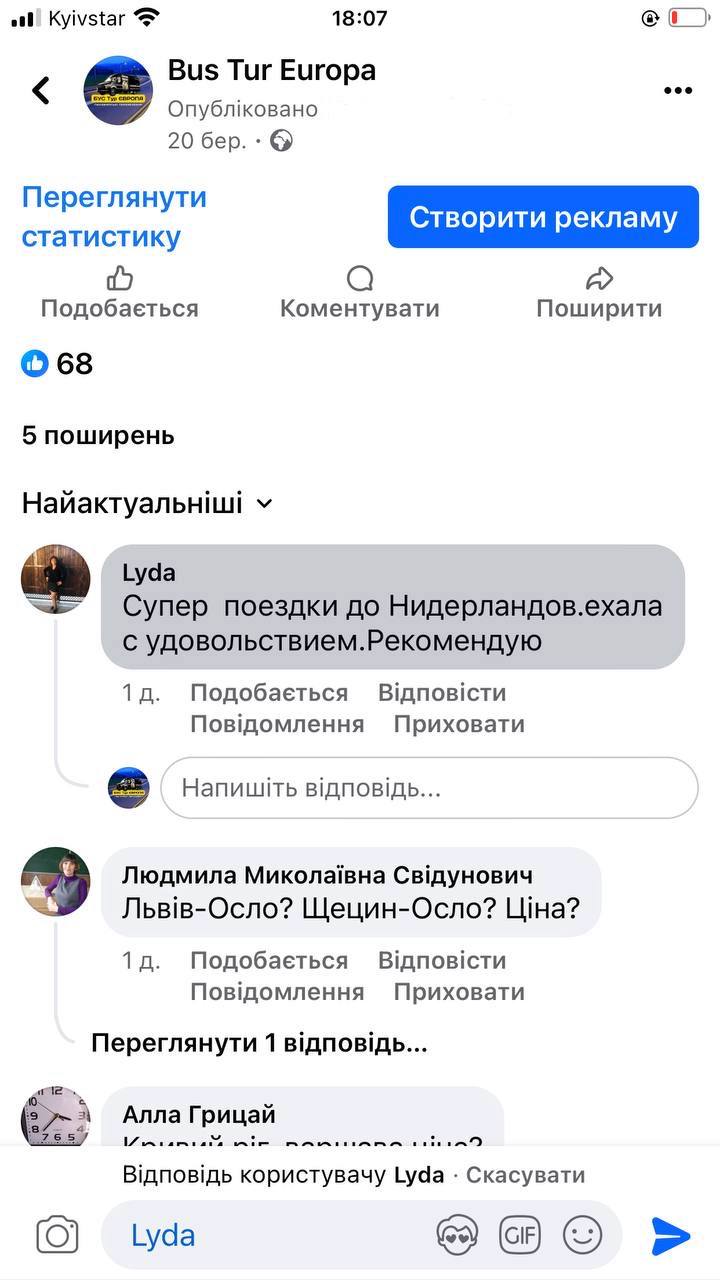Screen dimensions: 720x1280
Task: Tap Коментувати under the post
Action: click(359, 293)
